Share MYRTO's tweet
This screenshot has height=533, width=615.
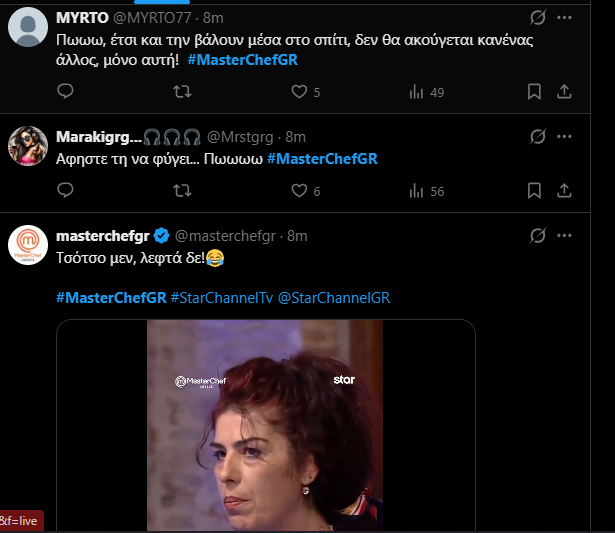point(563,92)
